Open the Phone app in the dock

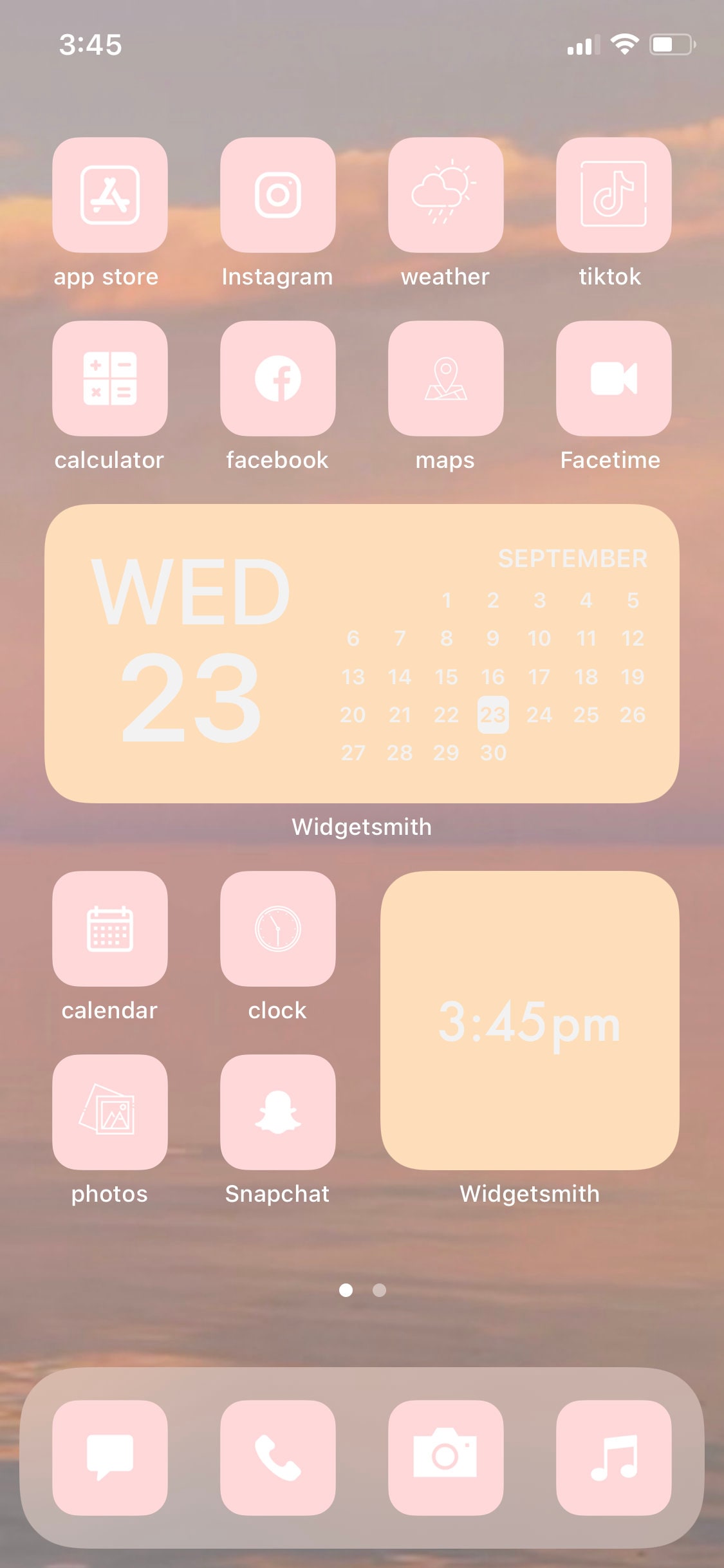click(278, 1458)
